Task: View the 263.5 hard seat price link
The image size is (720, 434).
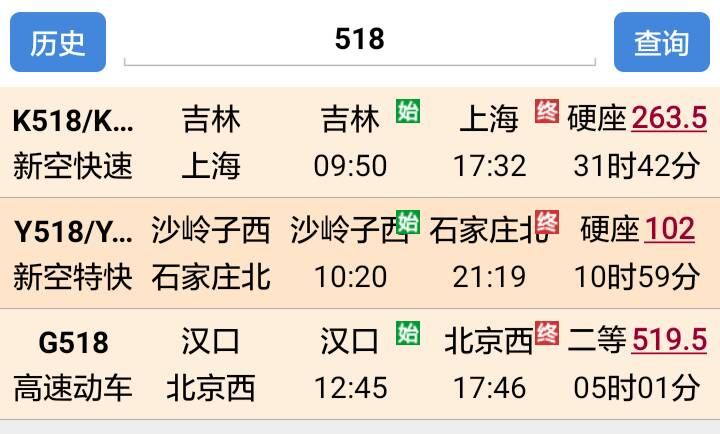Action: (669, 118)
